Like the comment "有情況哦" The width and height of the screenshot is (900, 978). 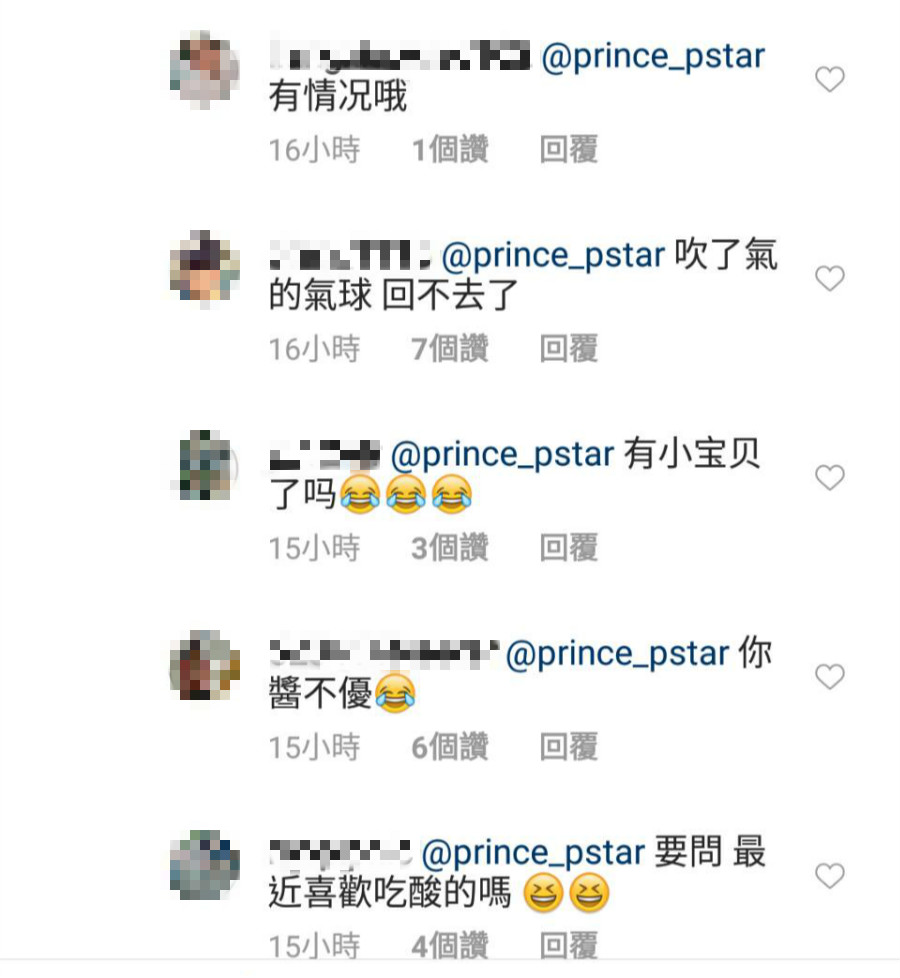830,79
